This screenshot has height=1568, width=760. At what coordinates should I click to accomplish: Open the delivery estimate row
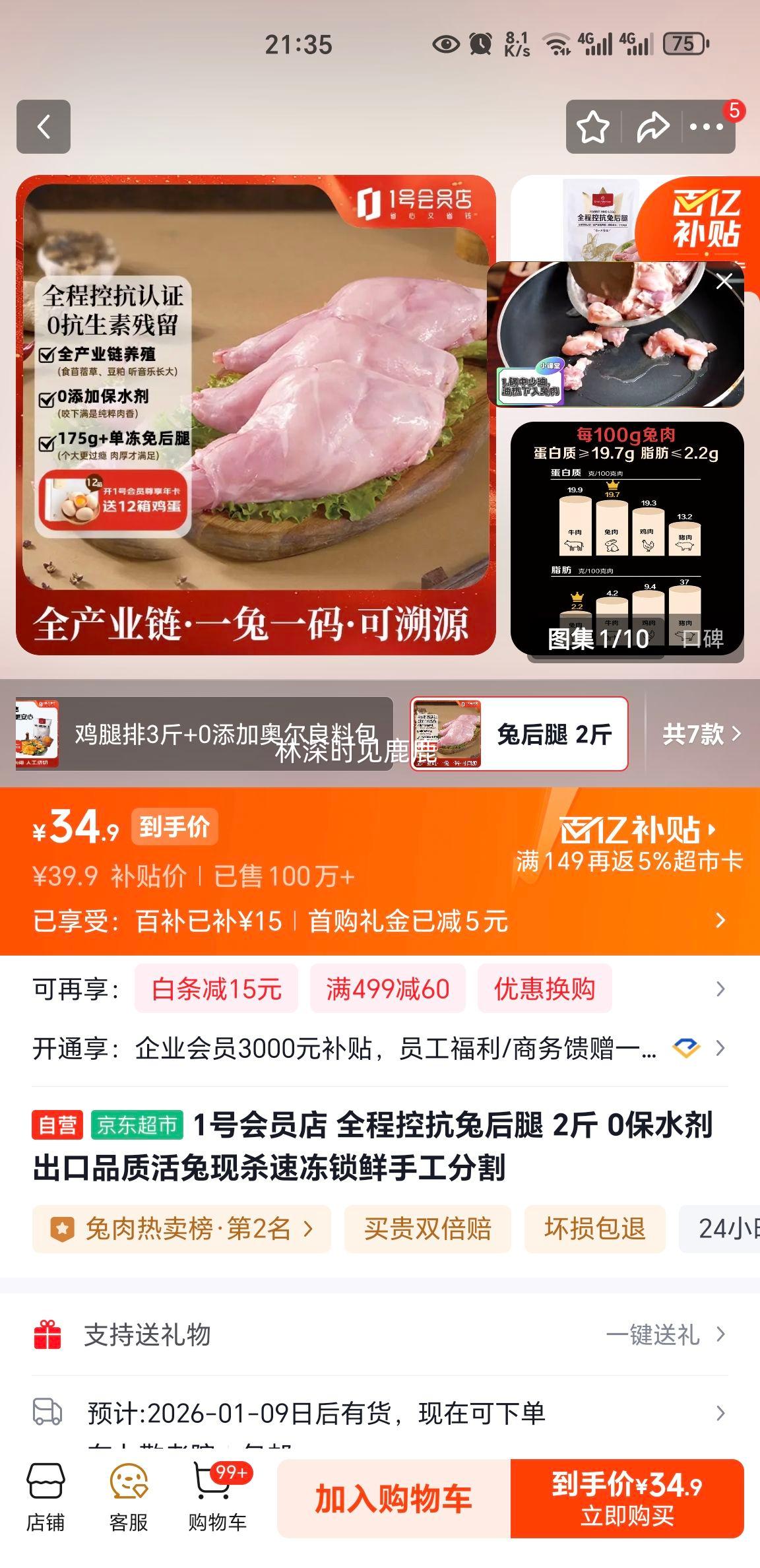point(380,1413)
